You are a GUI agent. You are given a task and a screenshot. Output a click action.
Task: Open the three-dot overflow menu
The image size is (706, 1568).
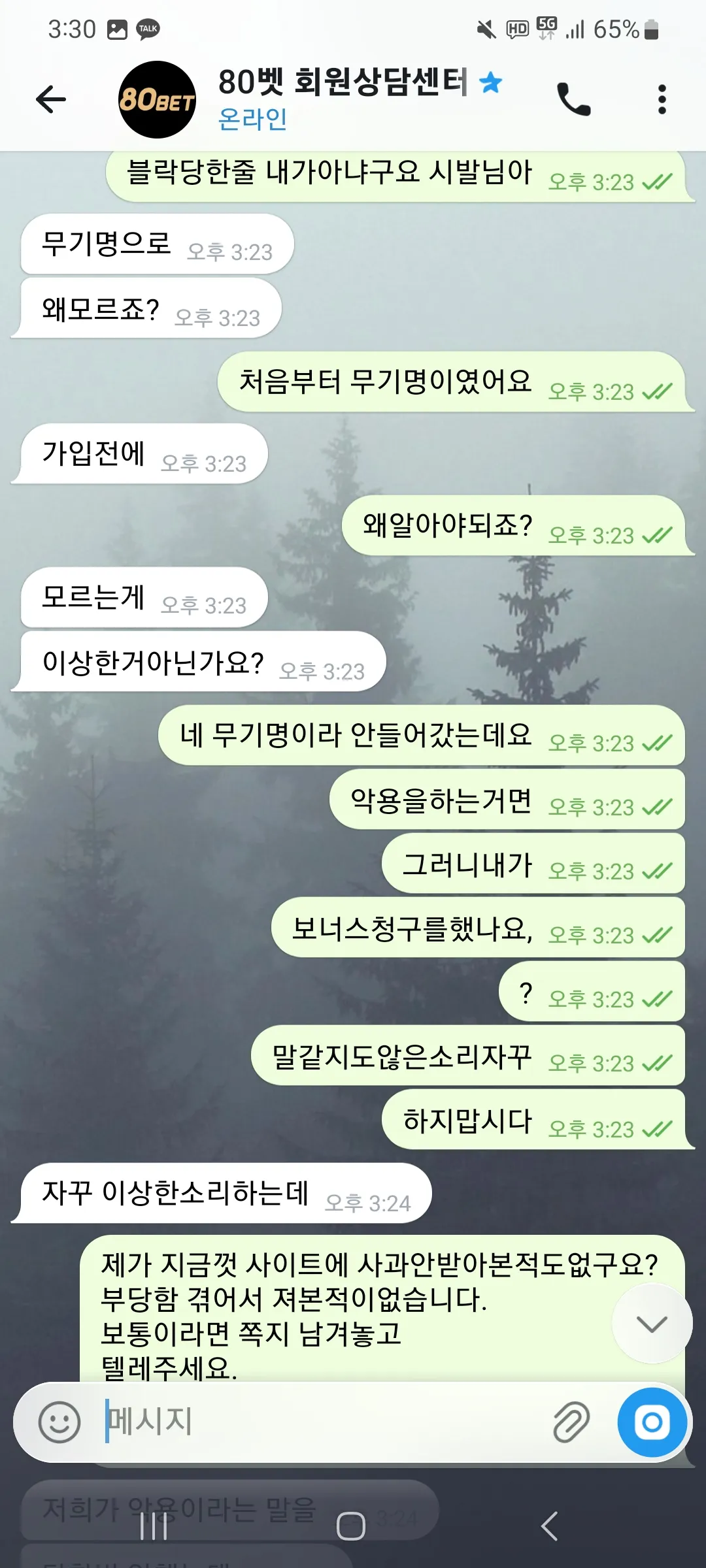662,99
